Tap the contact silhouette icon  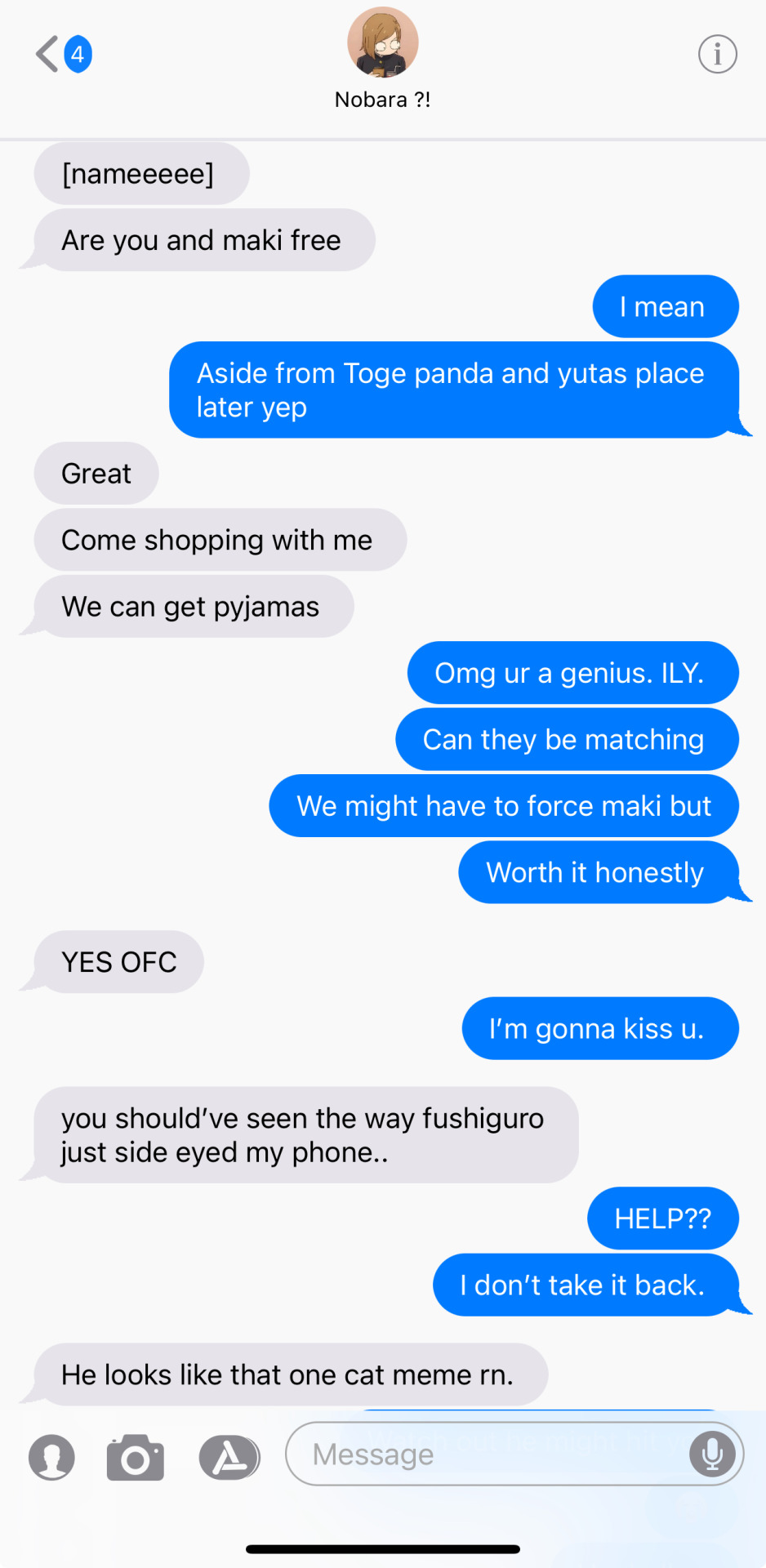pos(51,1457)
